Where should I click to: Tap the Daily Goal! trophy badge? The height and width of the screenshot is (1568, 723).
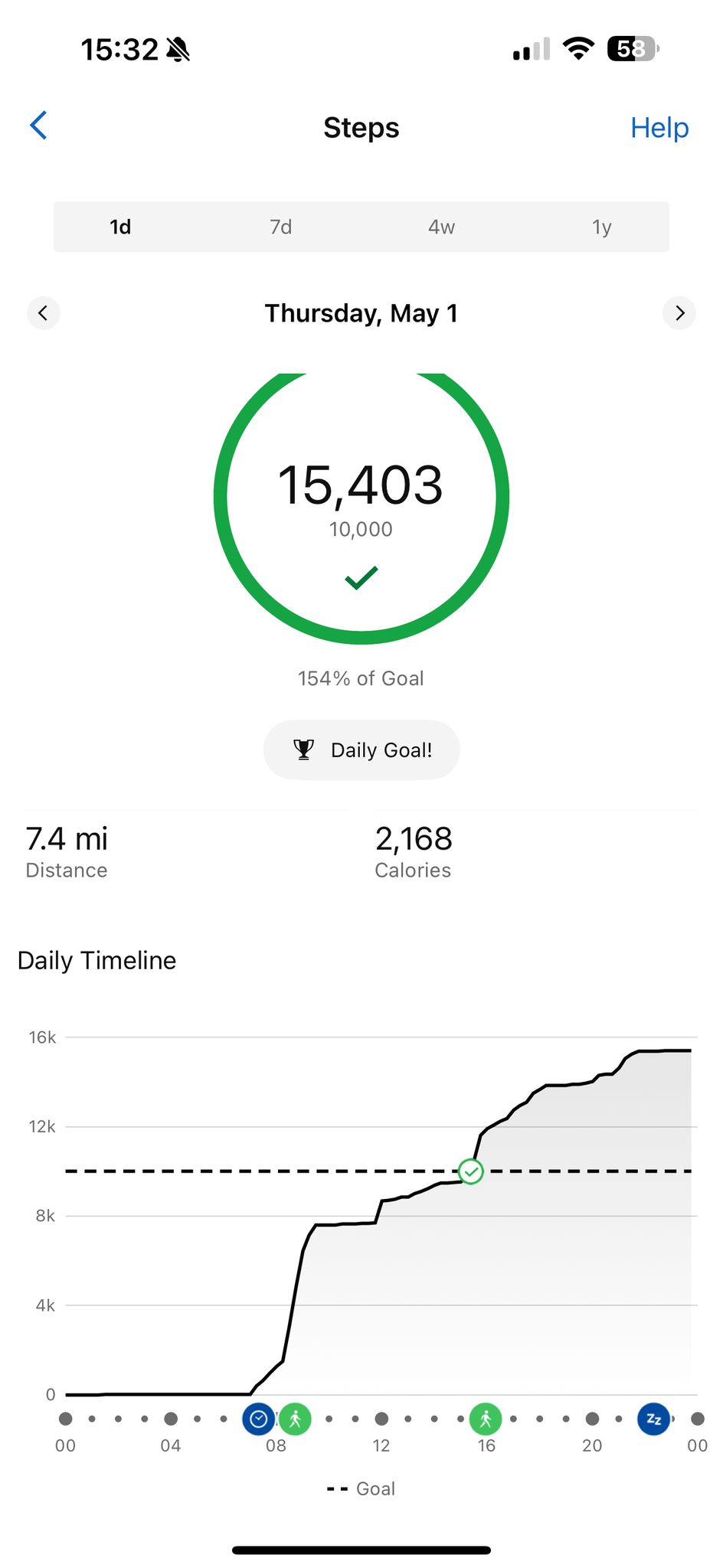(361, 750)
